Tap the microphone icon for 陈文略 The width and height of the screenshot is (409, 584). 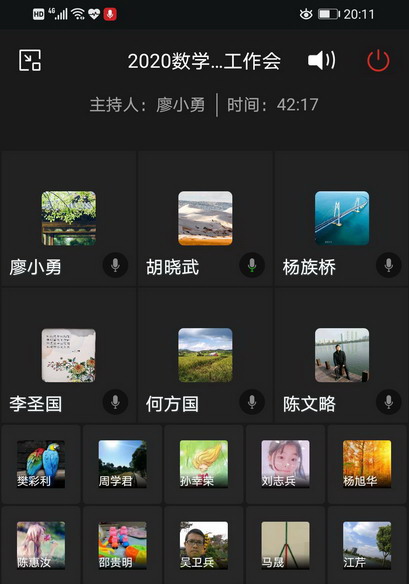(389, 402)
